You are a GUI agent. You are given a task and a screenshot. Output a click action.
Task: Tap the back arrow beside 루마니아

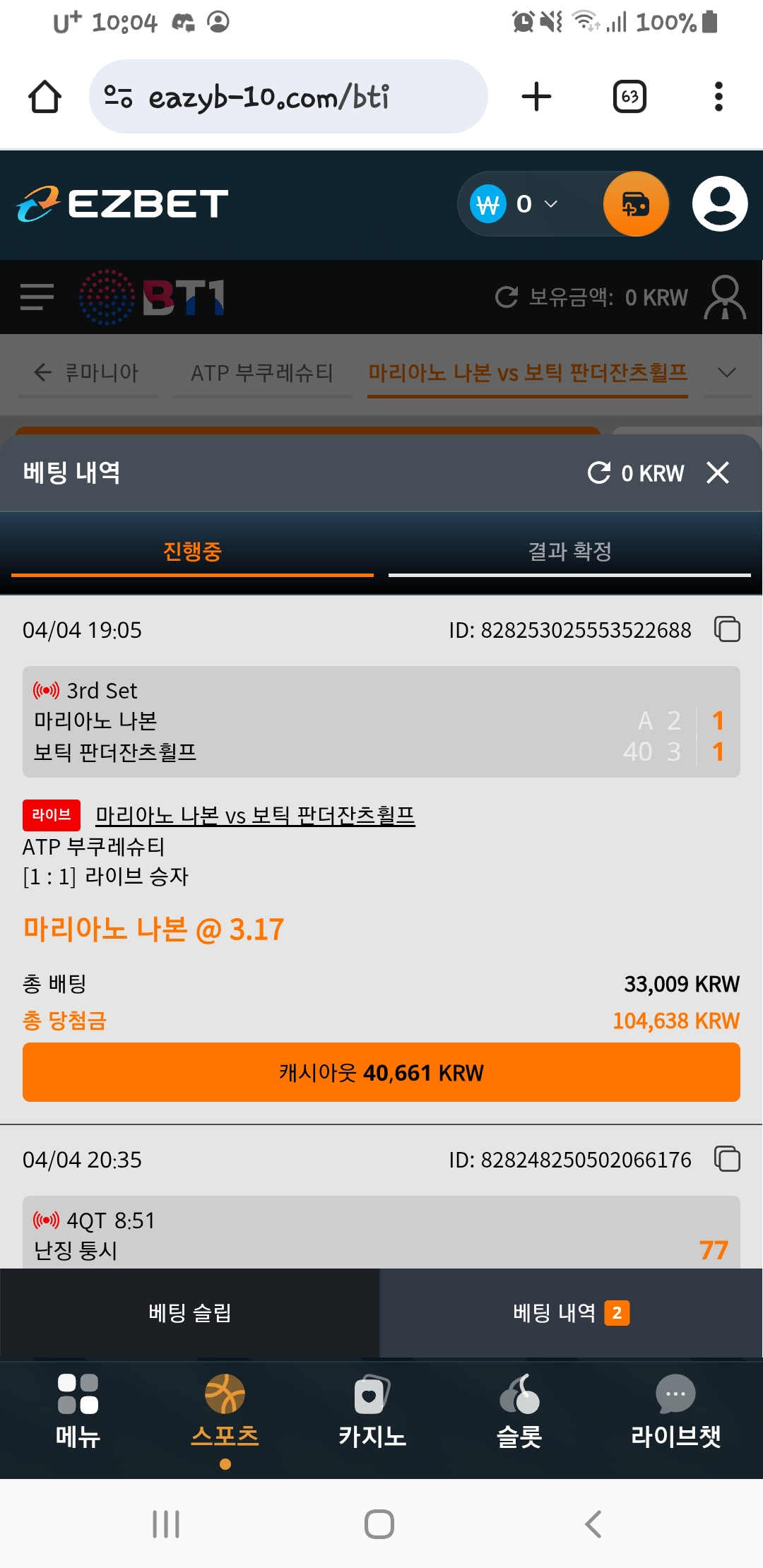(x=42, y=372)
